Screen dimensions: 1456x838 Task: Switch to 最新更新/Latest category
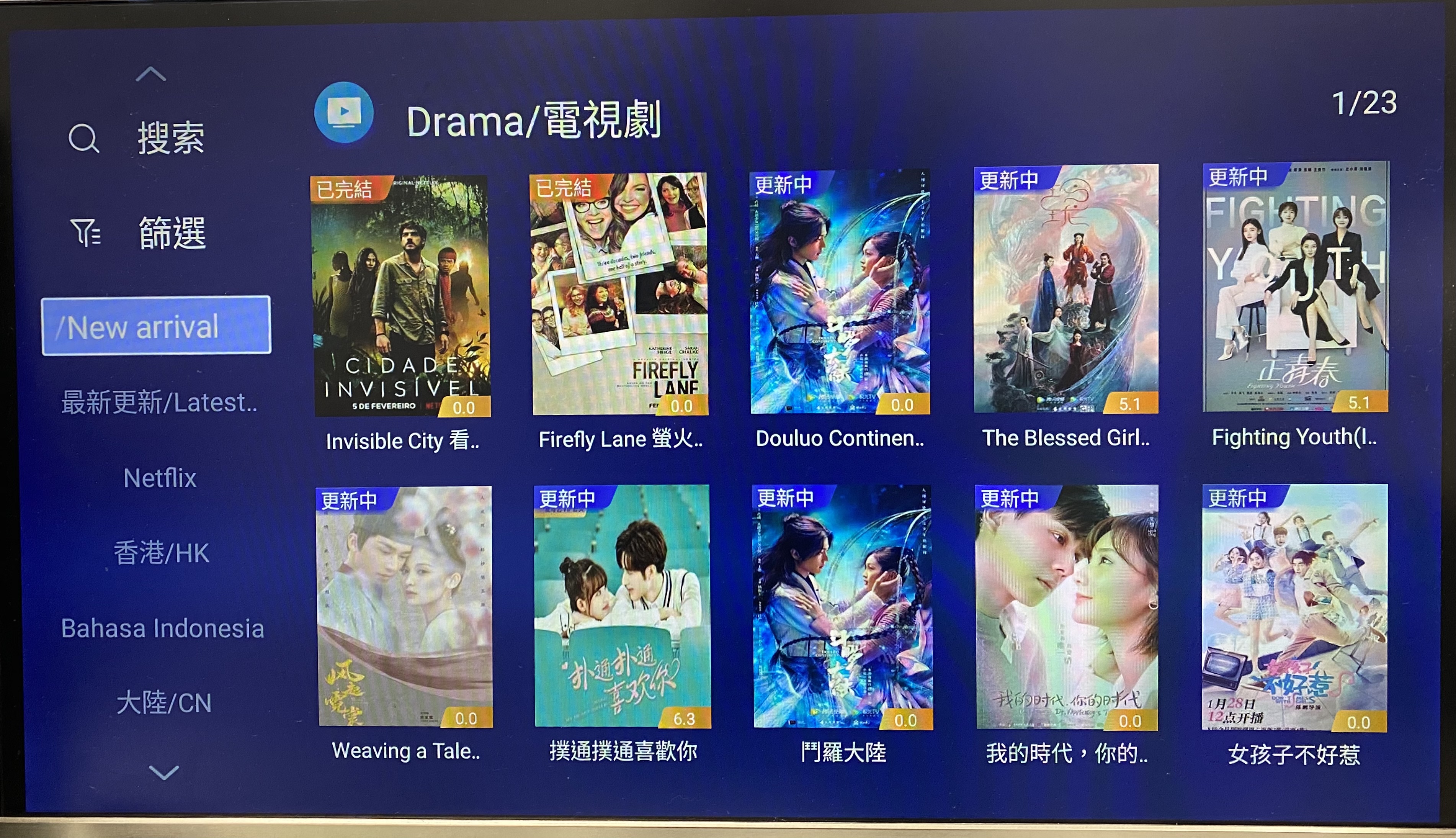pyautogui.click(x=159, y=402)
